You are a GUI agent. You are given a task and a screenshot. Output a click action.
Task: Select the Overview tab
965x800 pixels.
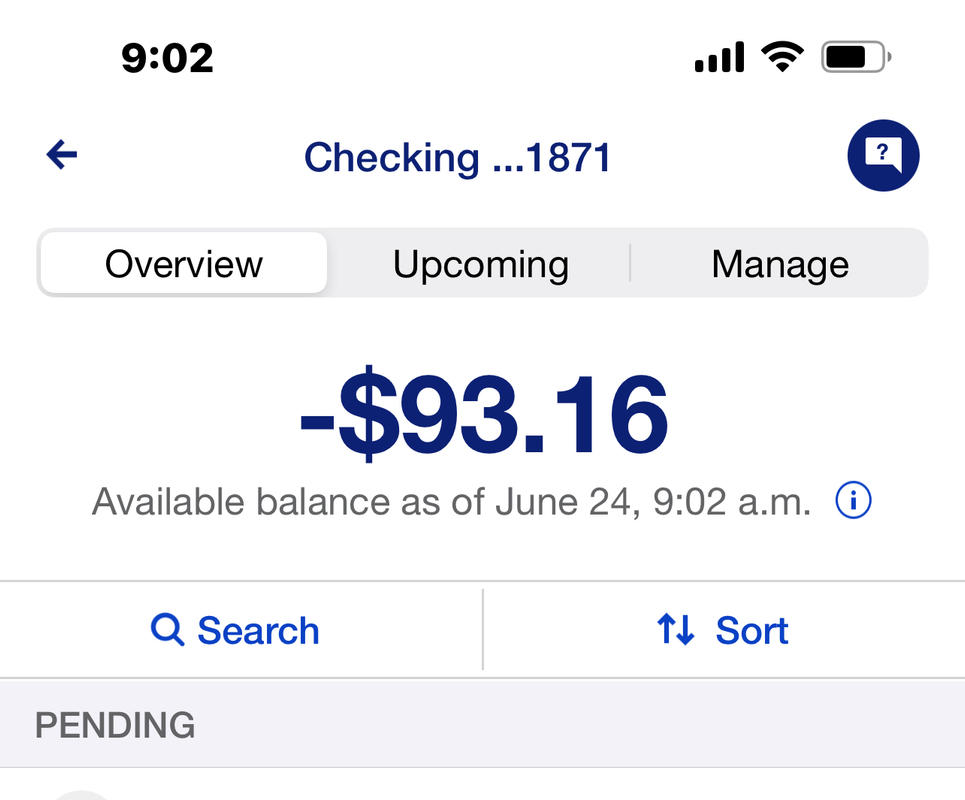184,264
